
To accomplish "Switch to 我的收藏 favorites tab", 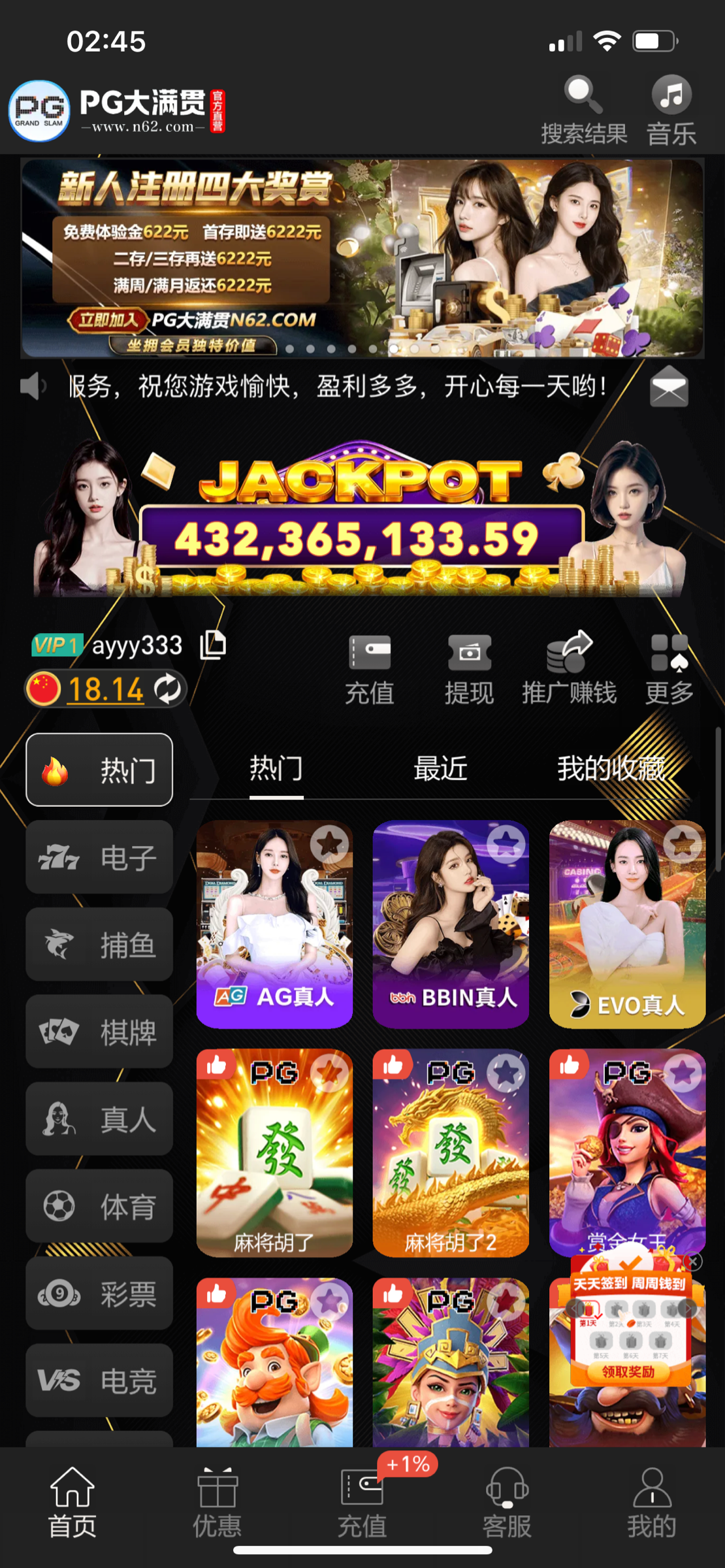I will [611, 769].
